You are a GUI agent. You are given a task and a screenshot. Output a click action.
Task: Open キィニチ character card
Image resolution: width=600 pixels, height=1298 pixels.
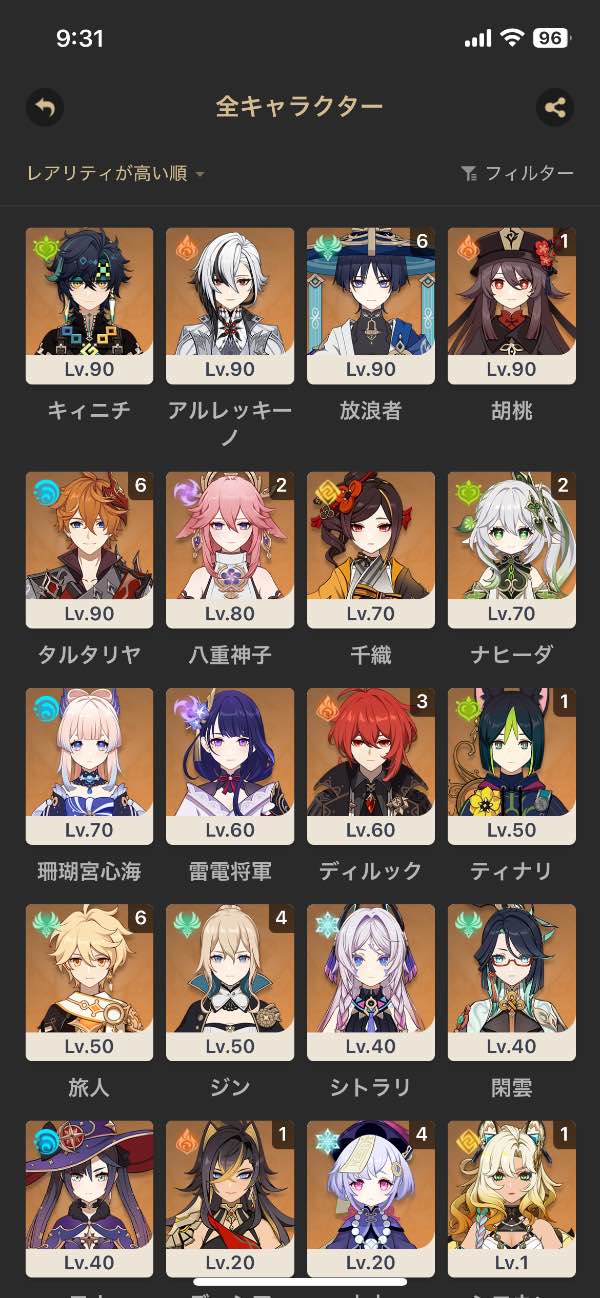pos(89,305)
